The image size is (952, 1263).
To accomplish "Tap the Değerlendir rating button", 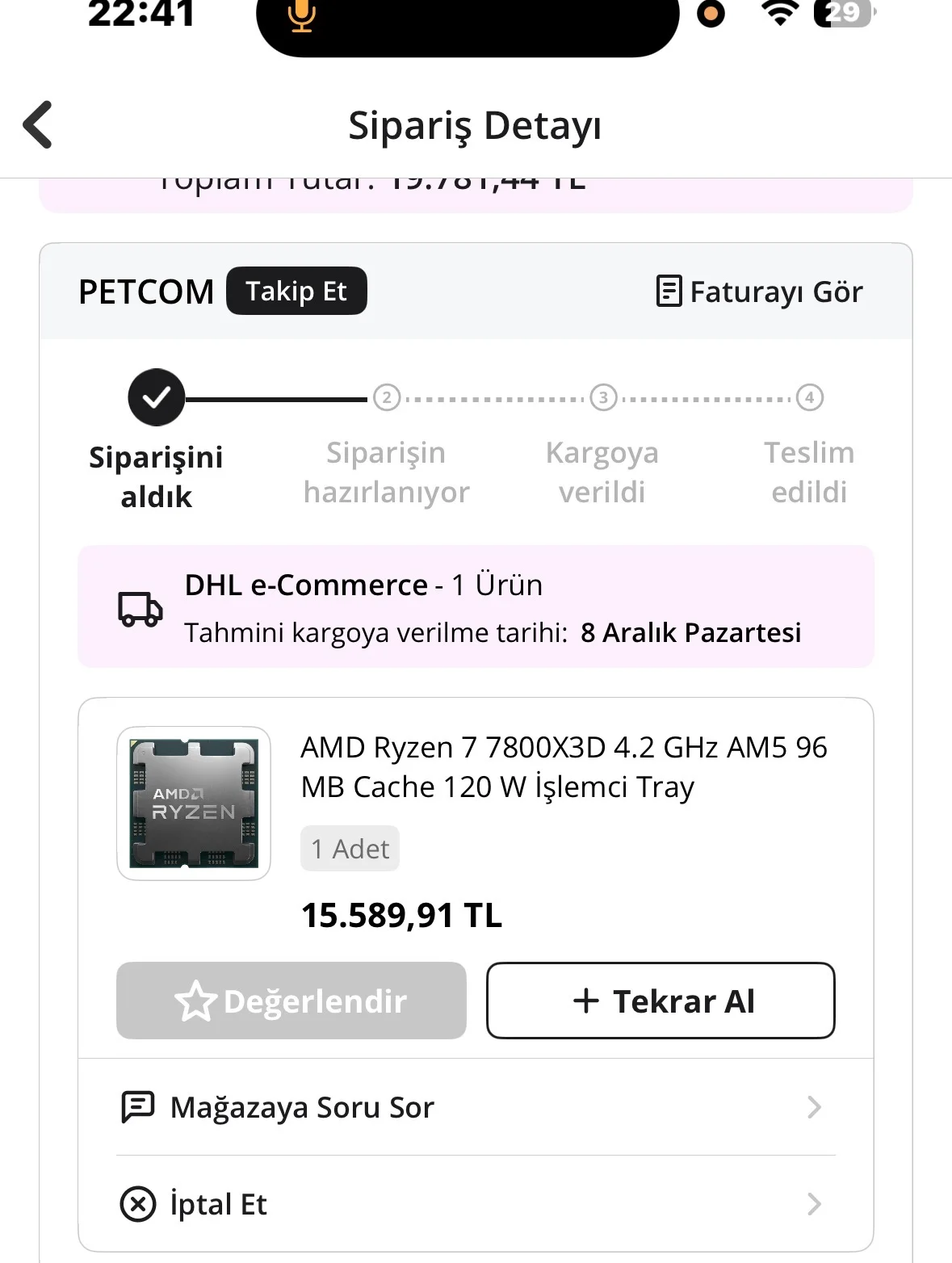I will pos(291,1001).
